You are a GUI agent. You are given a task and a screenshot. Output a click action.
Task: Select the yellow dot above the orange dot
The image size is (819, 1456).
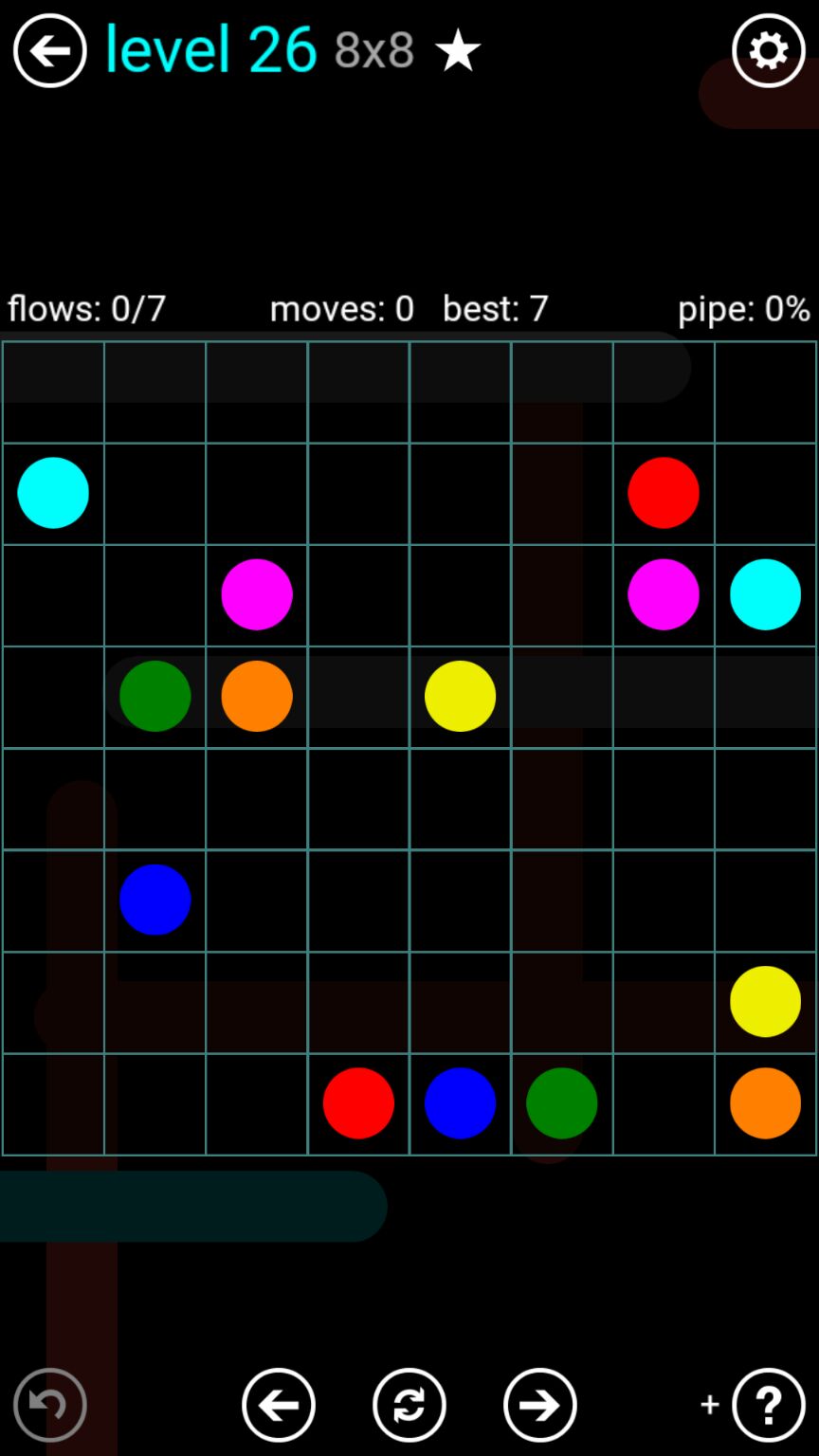point(765,1001)
